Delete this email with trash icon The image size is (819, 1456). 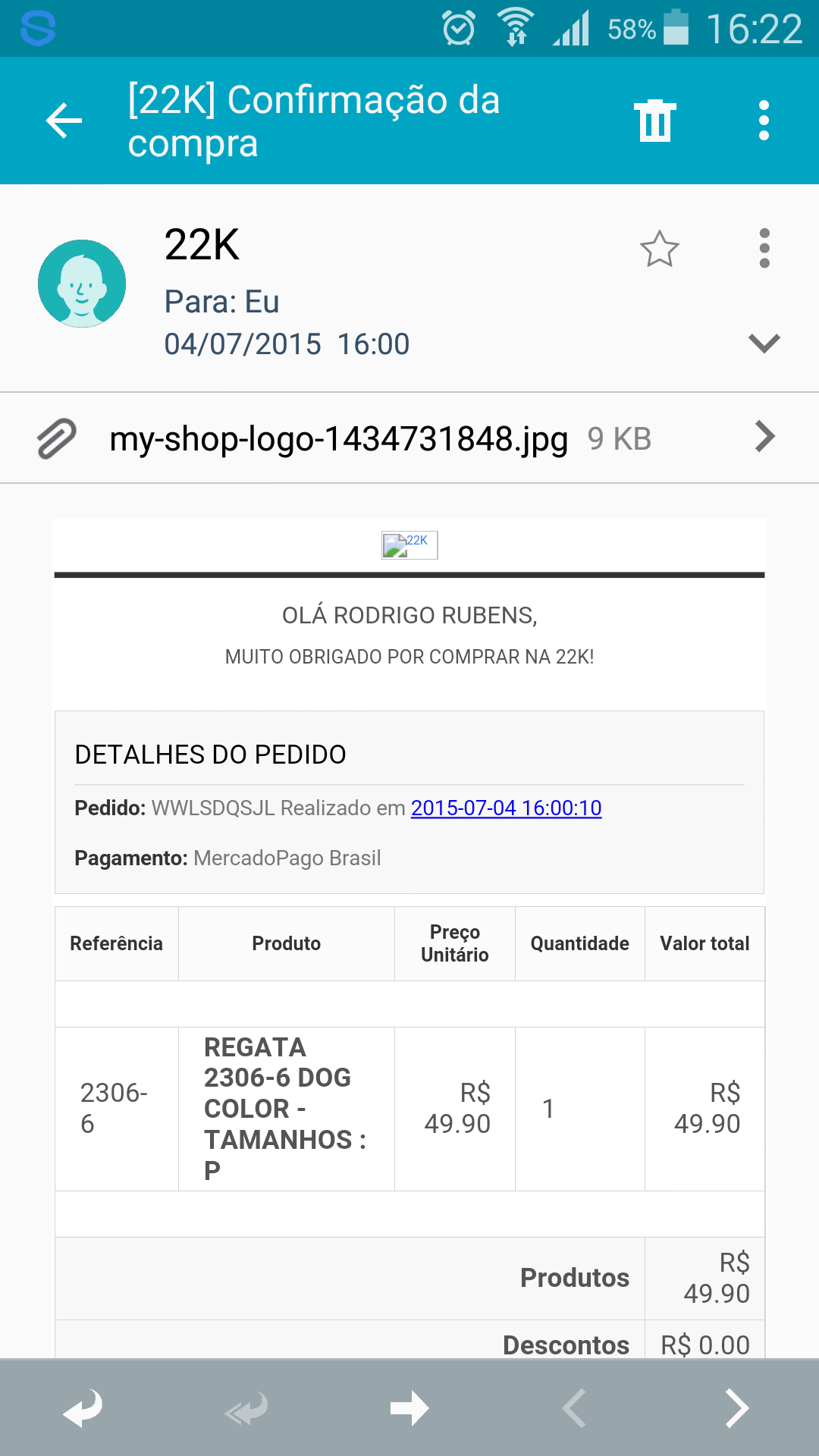655,121
